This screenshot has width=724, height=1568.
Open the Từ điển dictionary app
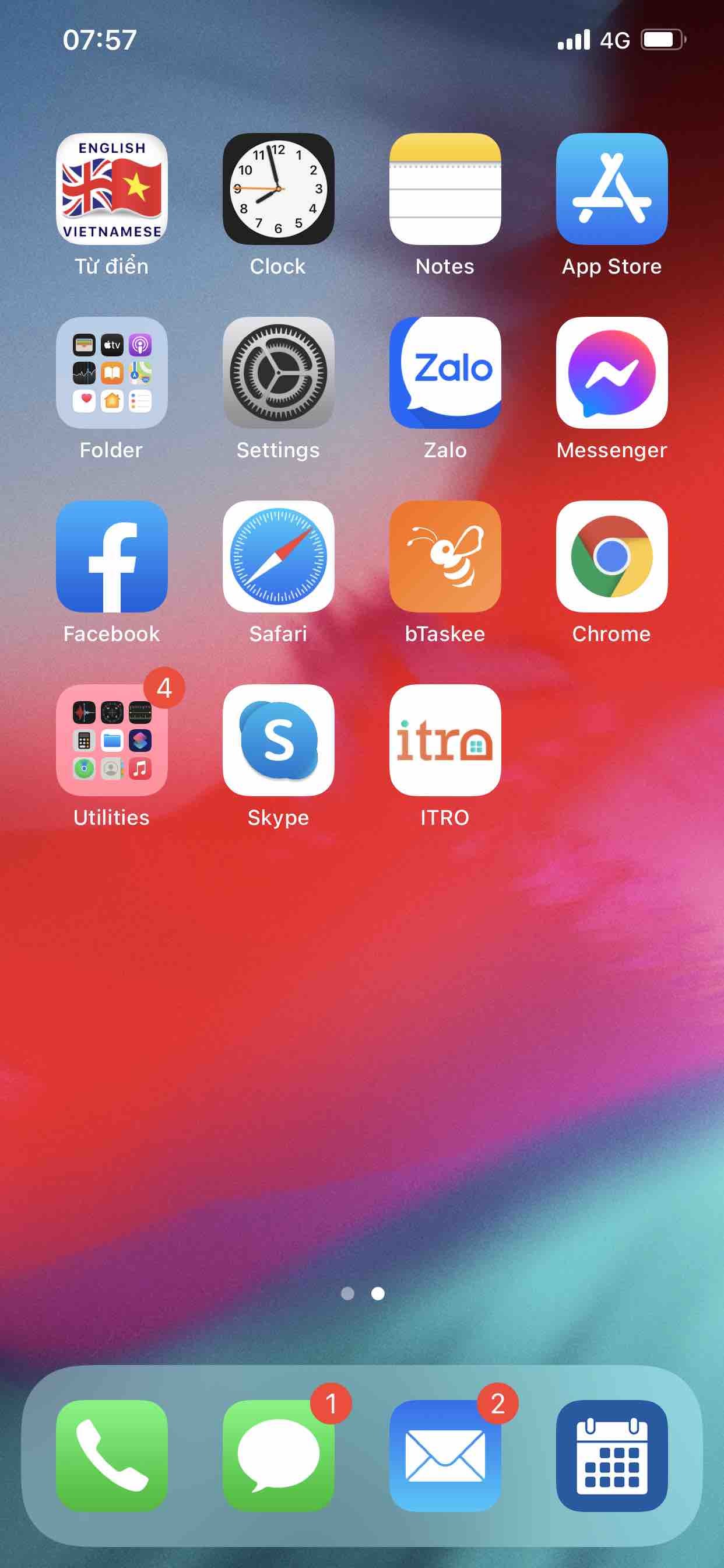[x=111, y=188]
